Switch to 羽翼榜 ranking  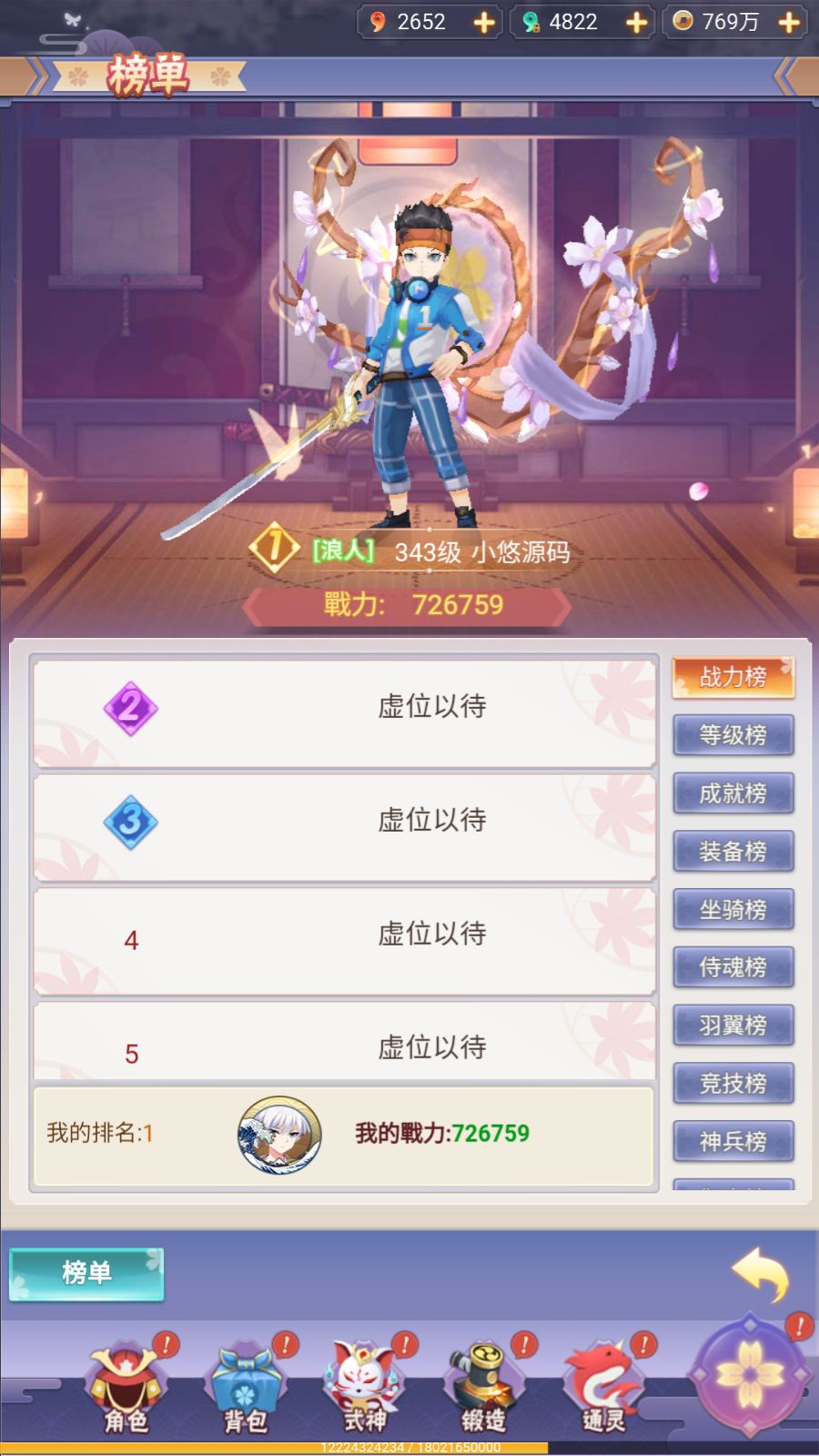(x=733, y=1026)
